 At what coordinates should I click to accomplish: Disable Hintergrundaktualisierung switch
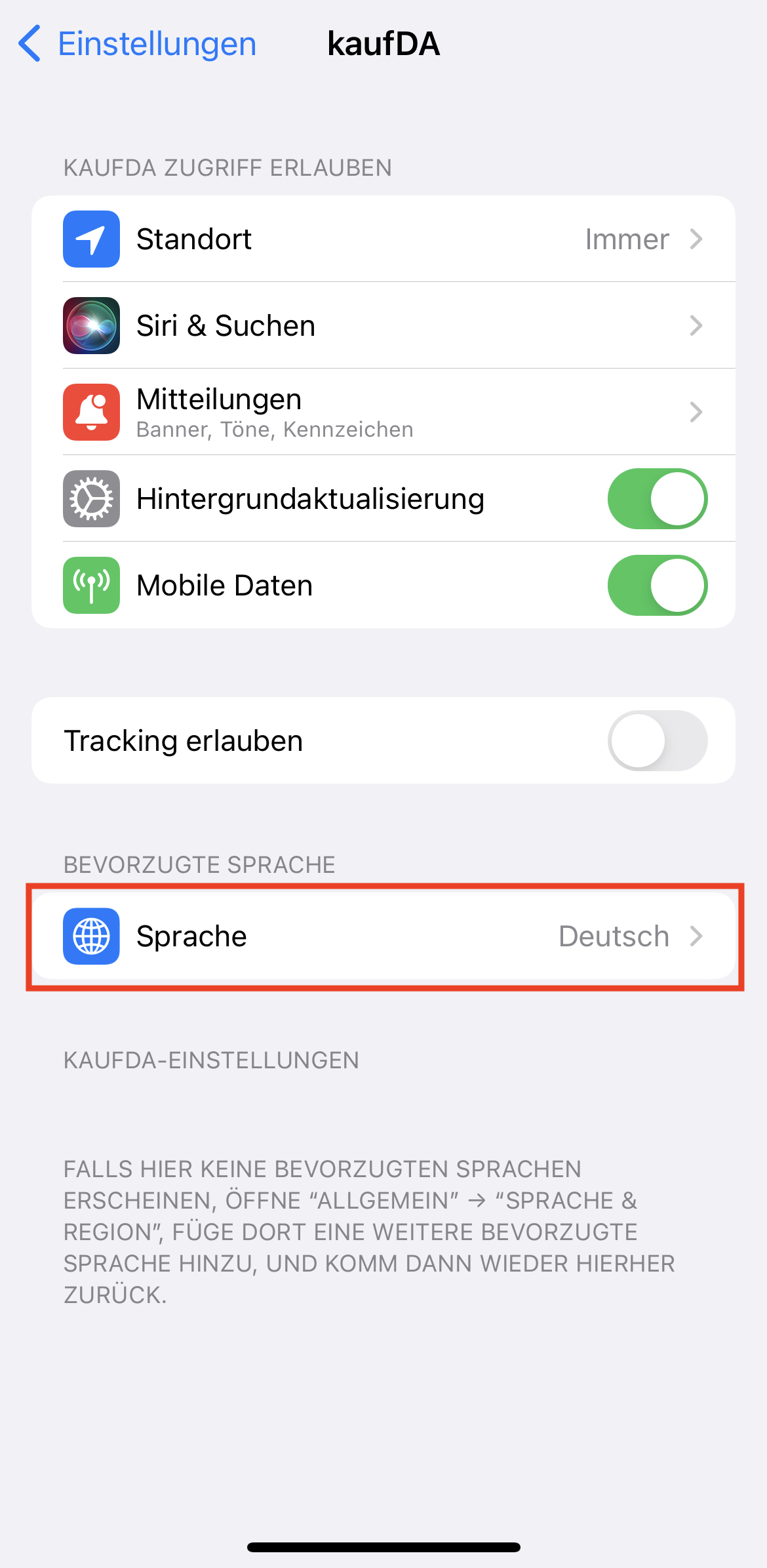(658, 498)
